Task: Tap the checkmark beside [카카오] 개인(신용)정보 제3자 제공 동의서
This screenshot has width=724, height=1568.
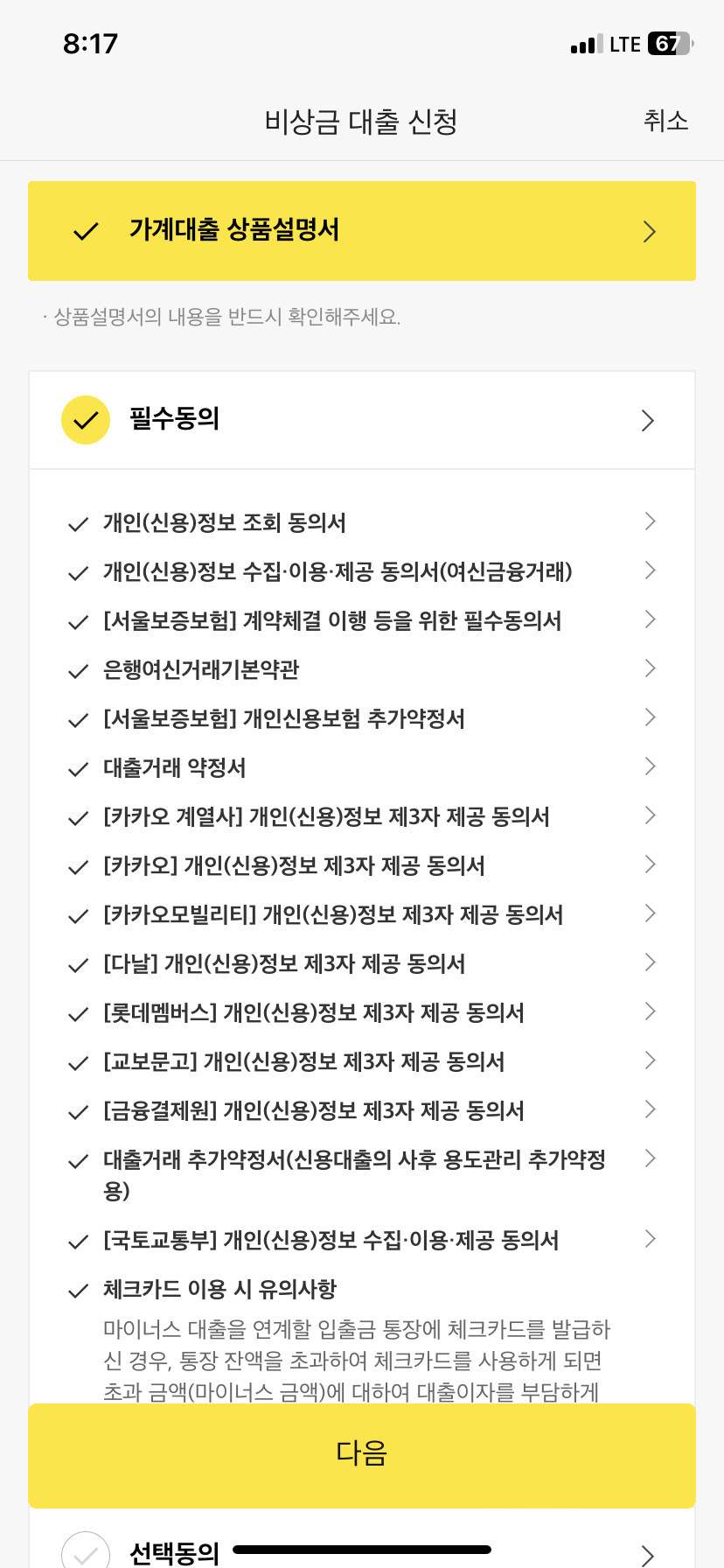Action: pyautogui.click(x=77, y=864)
